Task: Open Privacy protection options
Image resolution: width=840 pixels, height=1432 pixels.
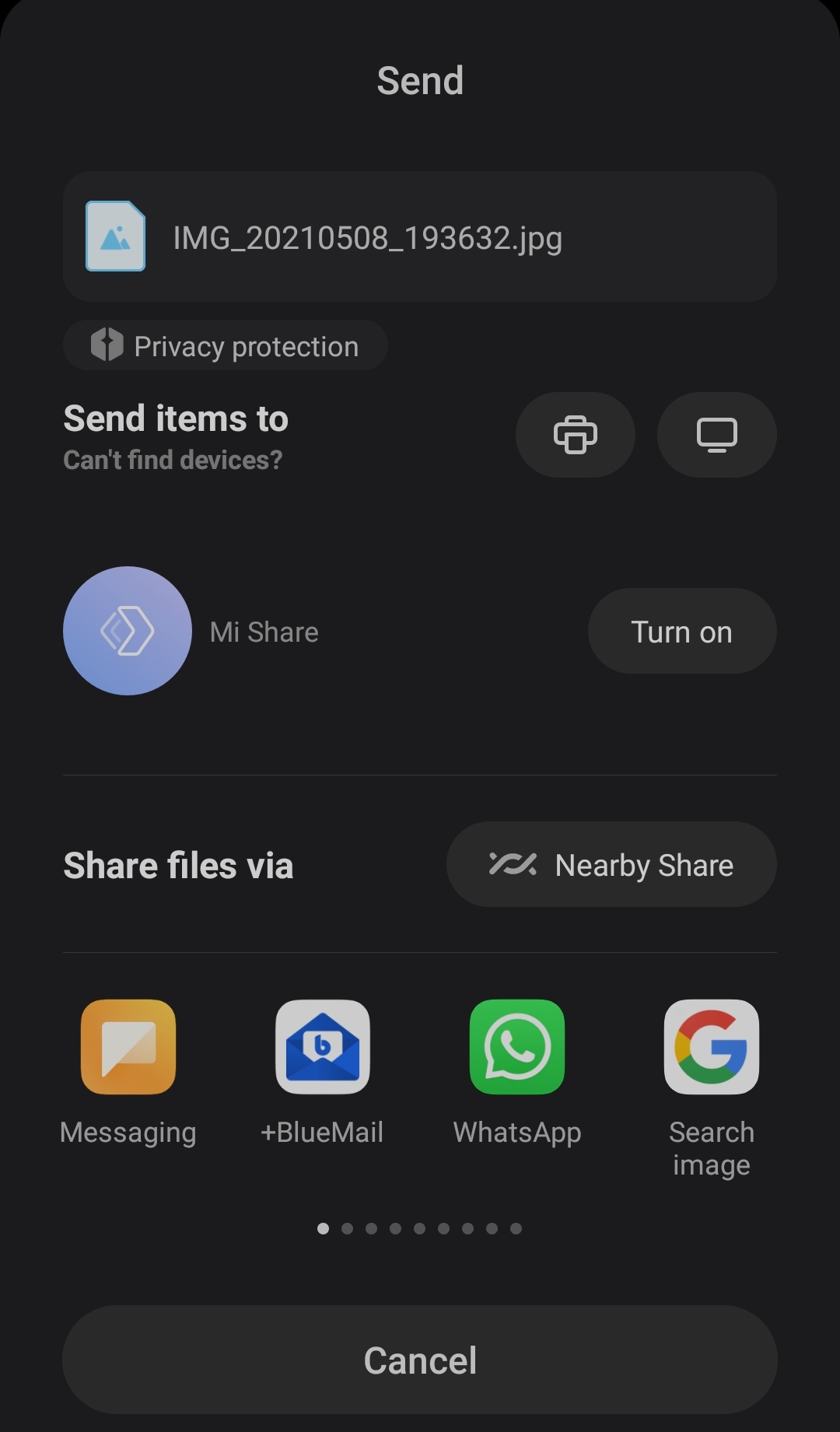Action: pyautogui.click(x=226, y=345)
